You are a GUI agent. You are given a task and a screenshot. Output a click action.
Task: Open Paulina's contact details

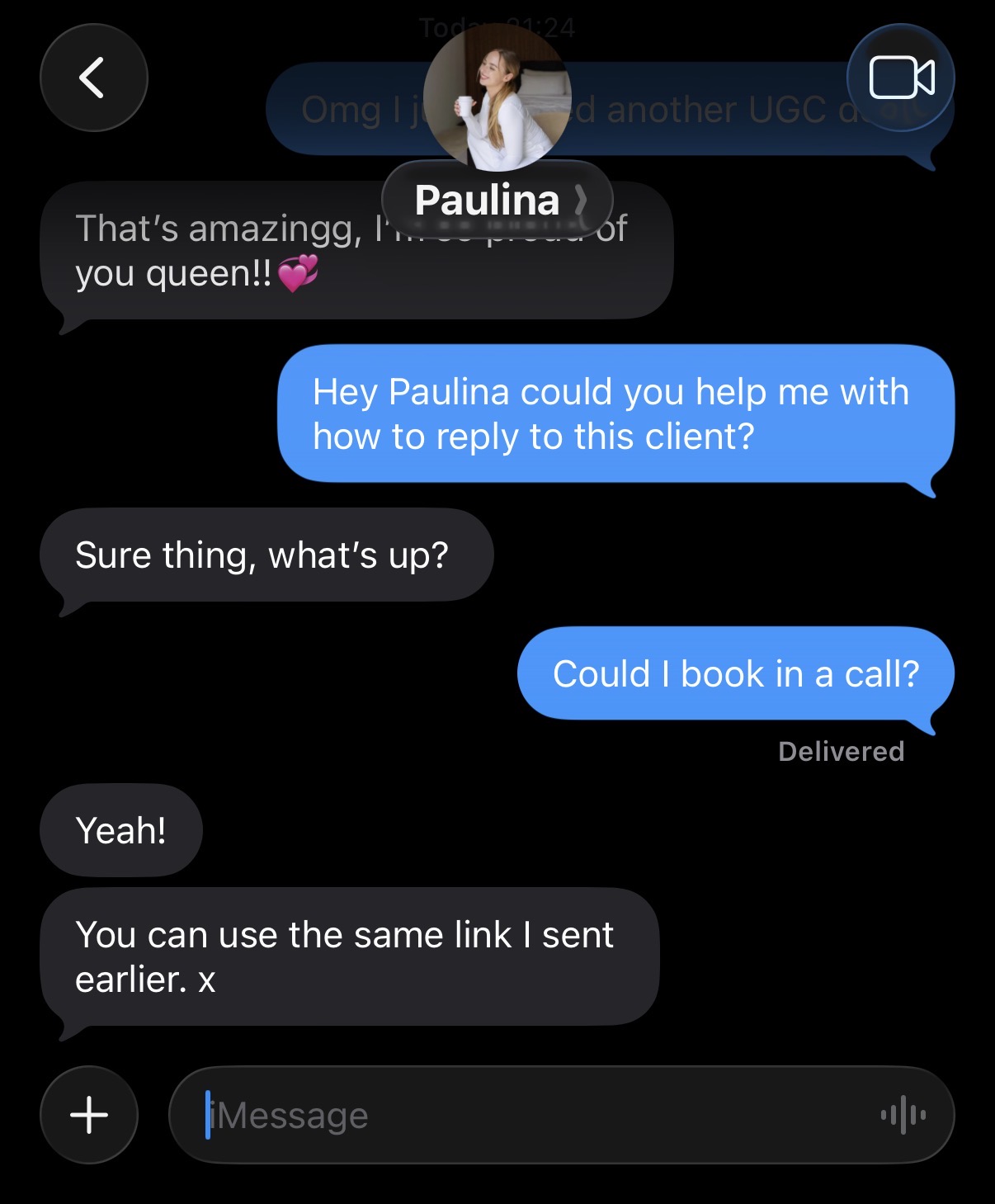tap(497, 201)
